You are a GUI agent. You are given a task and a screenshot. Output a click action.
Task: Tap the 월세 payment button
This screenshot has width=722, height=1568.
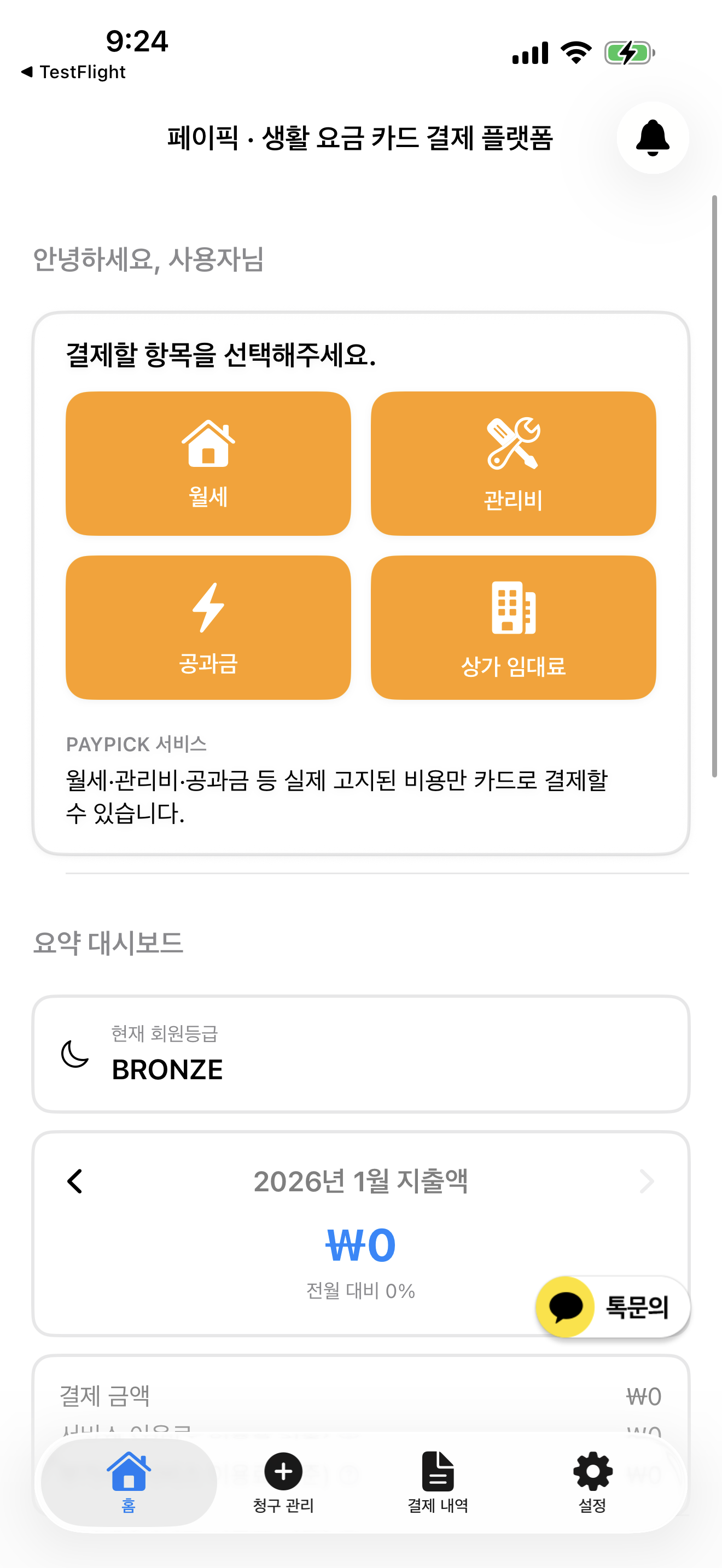tap(209, 464)
